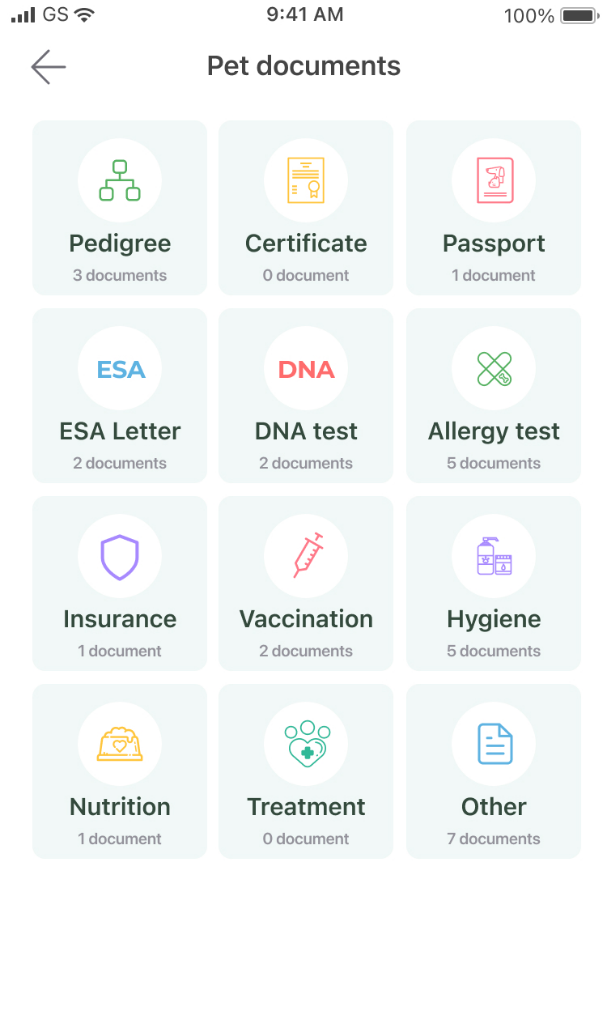Open the Vaccination documents

tap(306, 583)
